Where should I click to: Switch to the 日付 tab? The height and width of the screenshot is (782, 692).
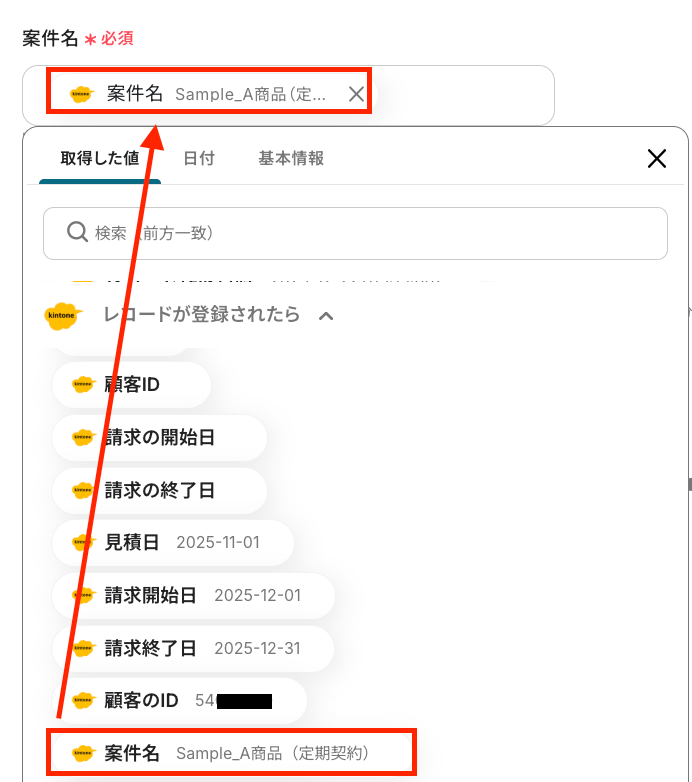pyautogui.click(x=198, y=158)
